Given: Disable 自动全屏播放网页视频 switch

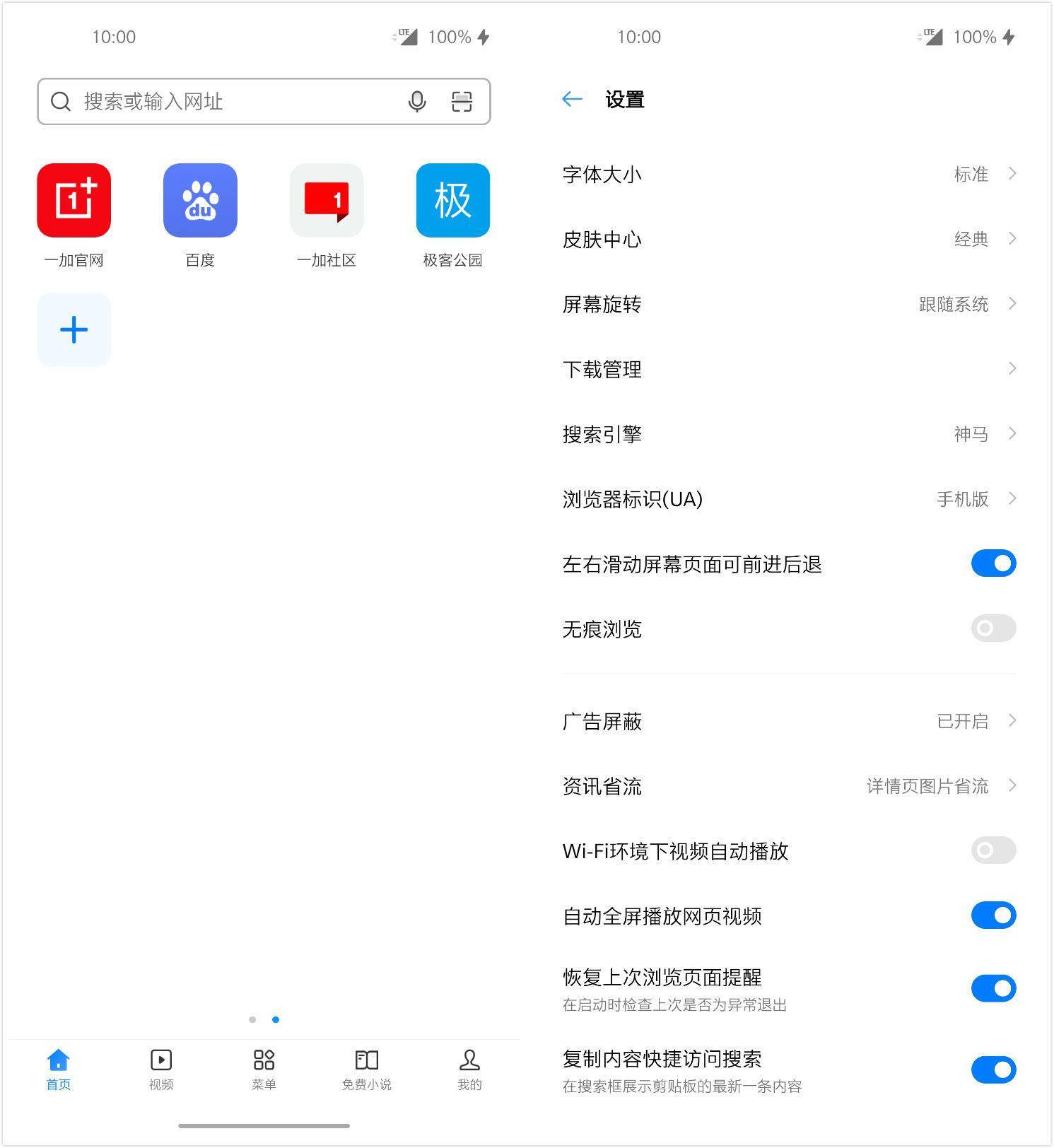Looking at the screenshot, I should tap(992, 915).
